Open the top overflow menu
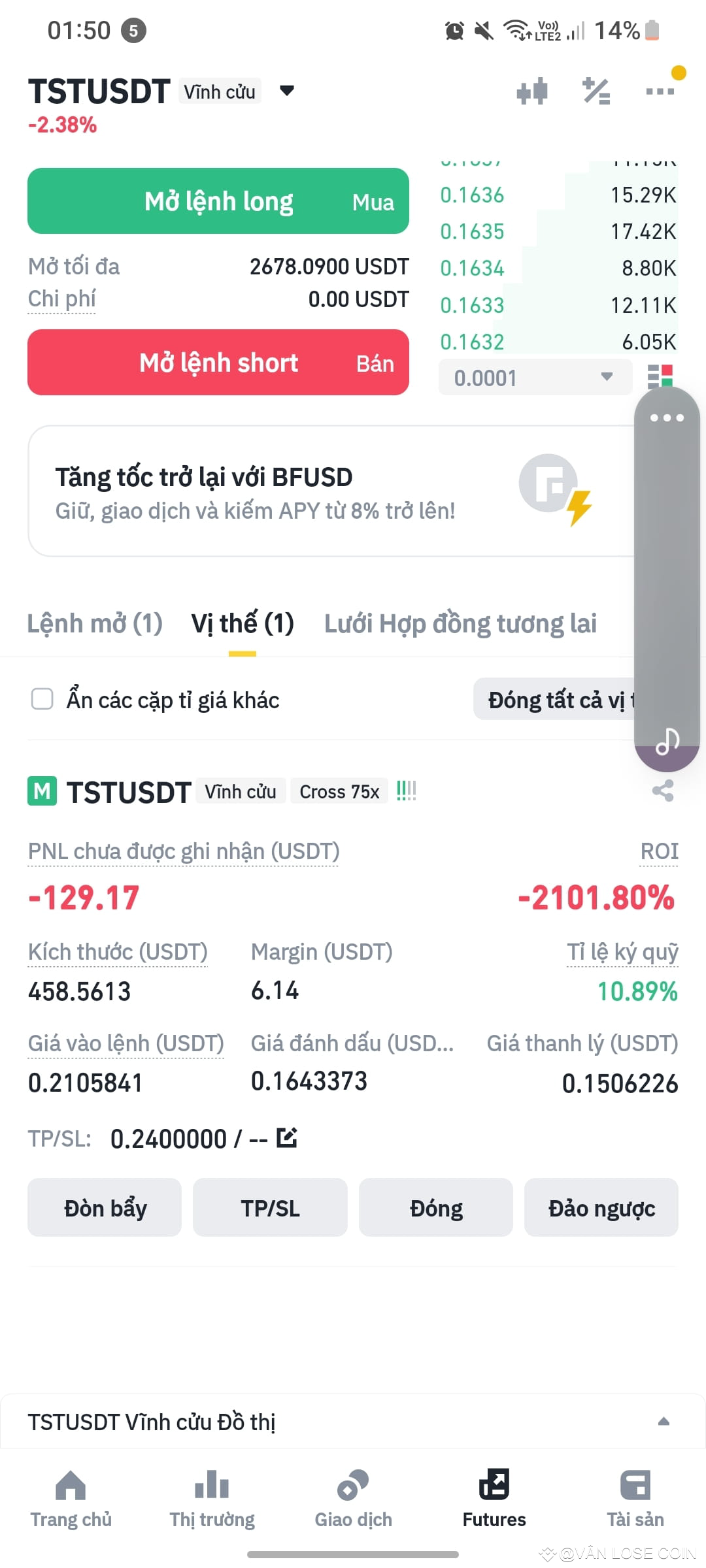 (x=660, y=91)
